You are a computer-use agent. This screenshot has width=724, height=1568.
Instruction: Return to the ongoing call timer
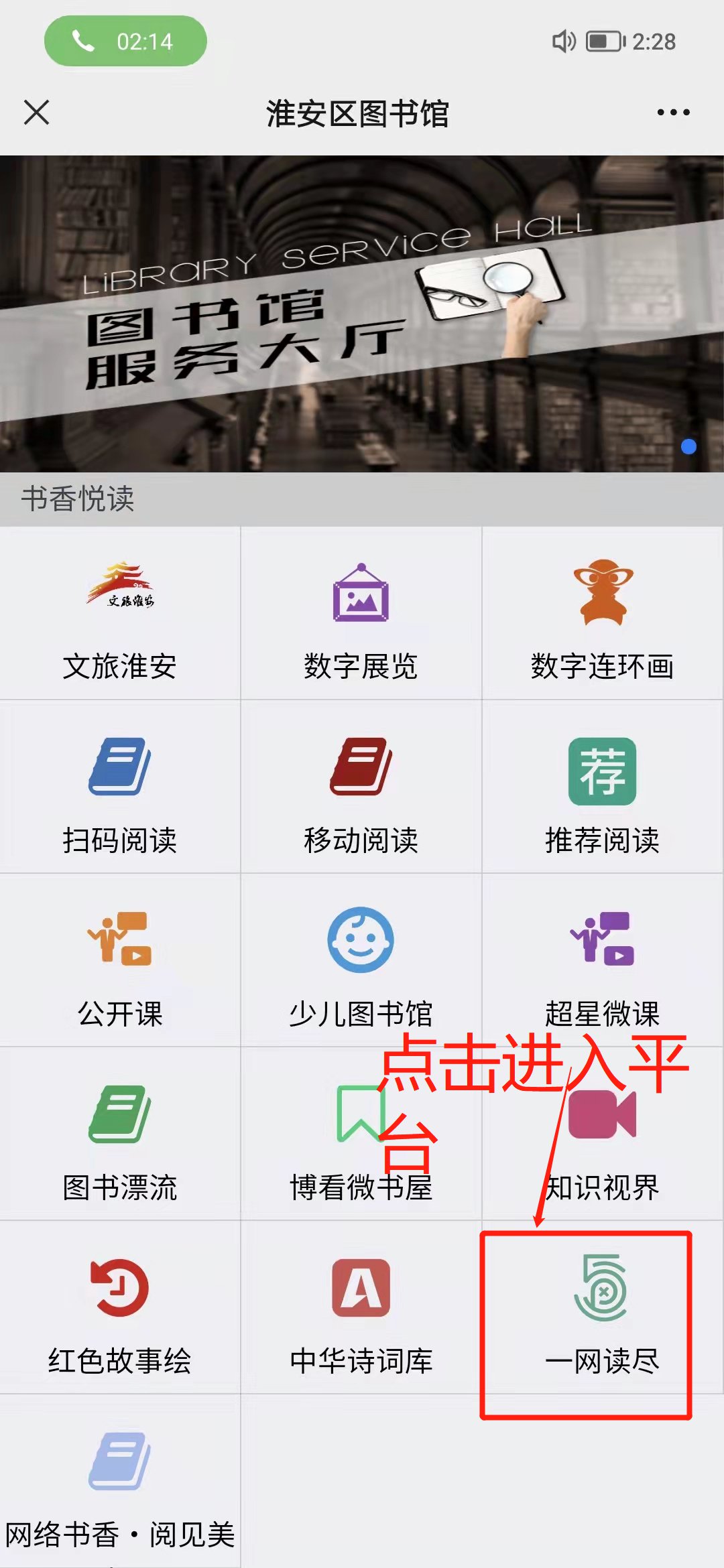(125, 42)
